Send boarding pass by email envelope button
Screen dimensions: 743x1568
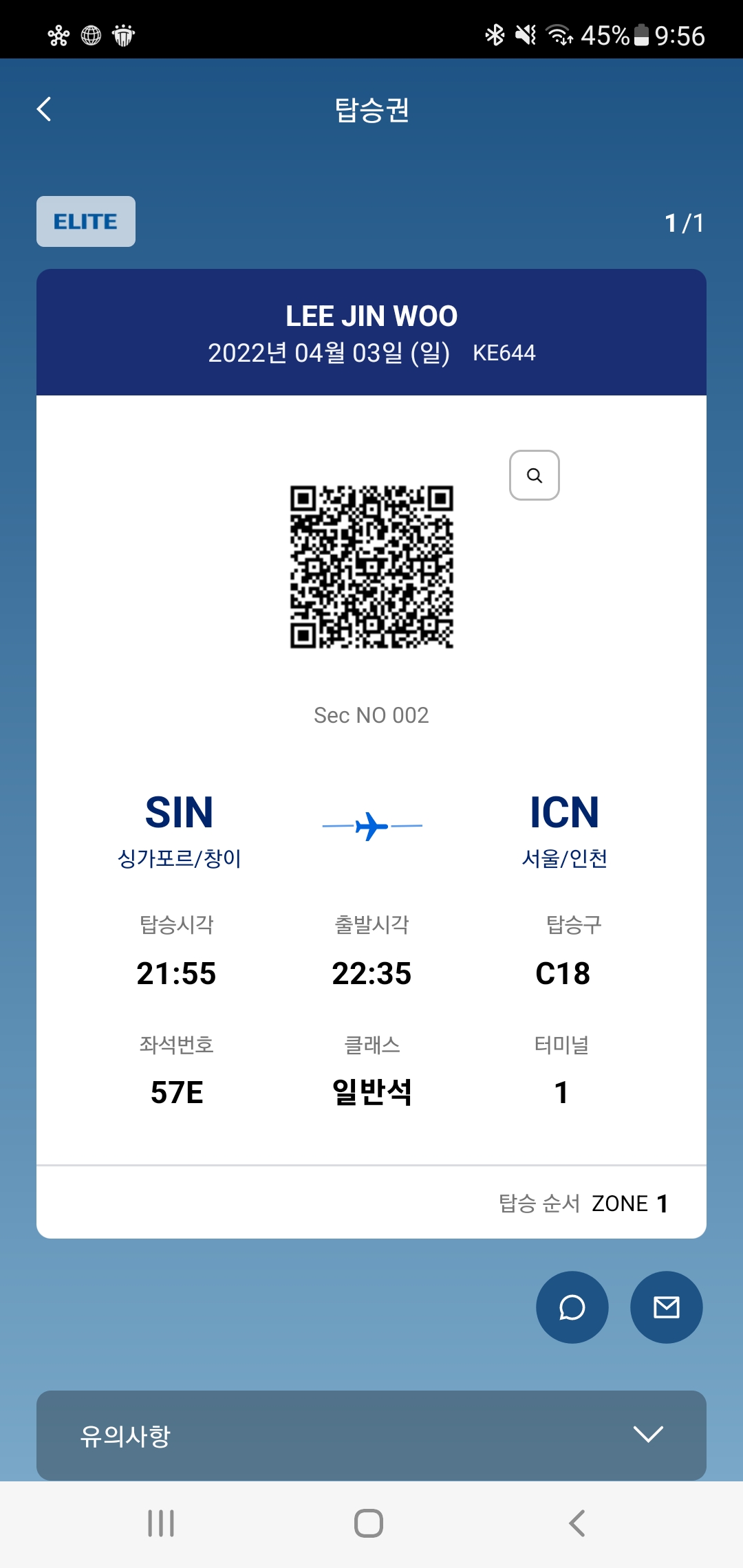coord(666,1307)
